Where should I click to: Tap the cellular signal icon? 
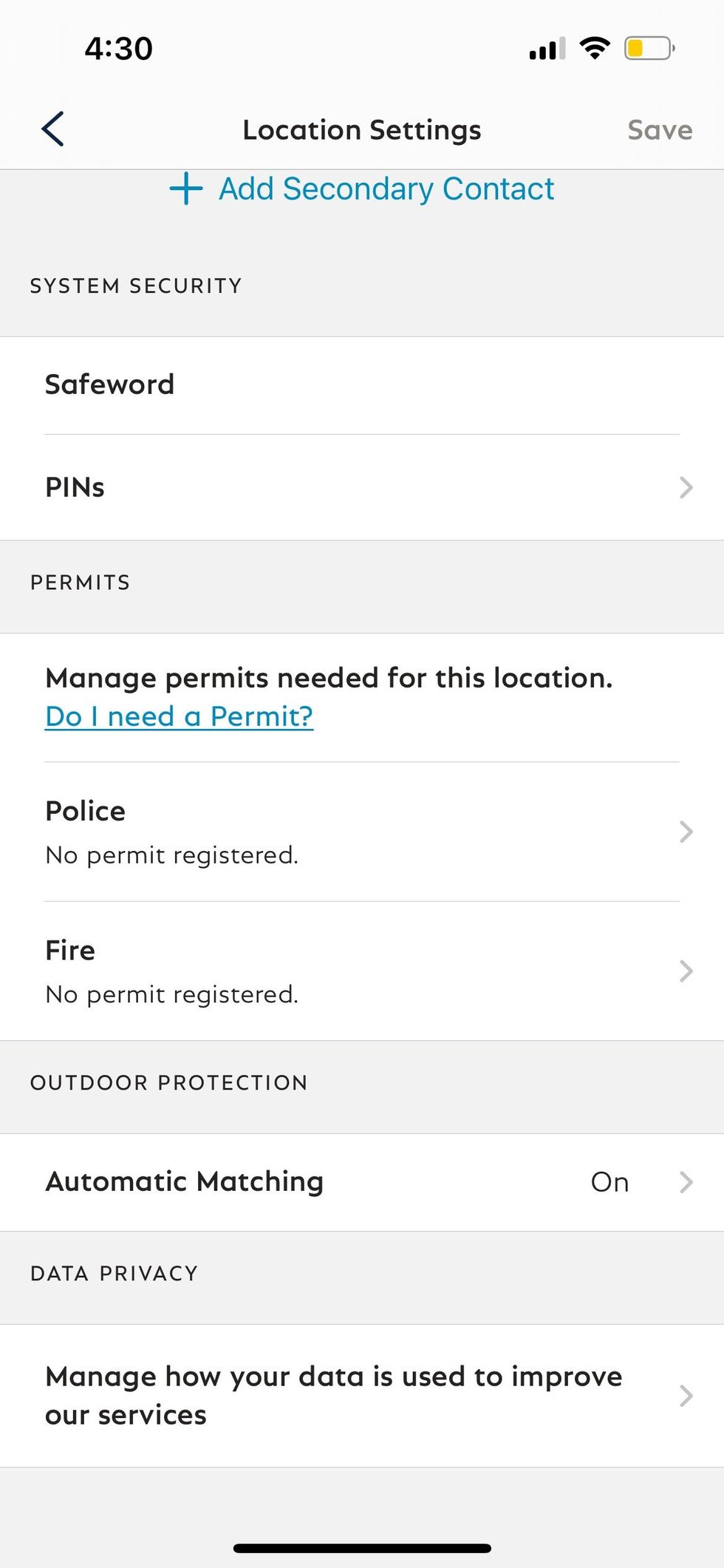click(x=547, y=47)
